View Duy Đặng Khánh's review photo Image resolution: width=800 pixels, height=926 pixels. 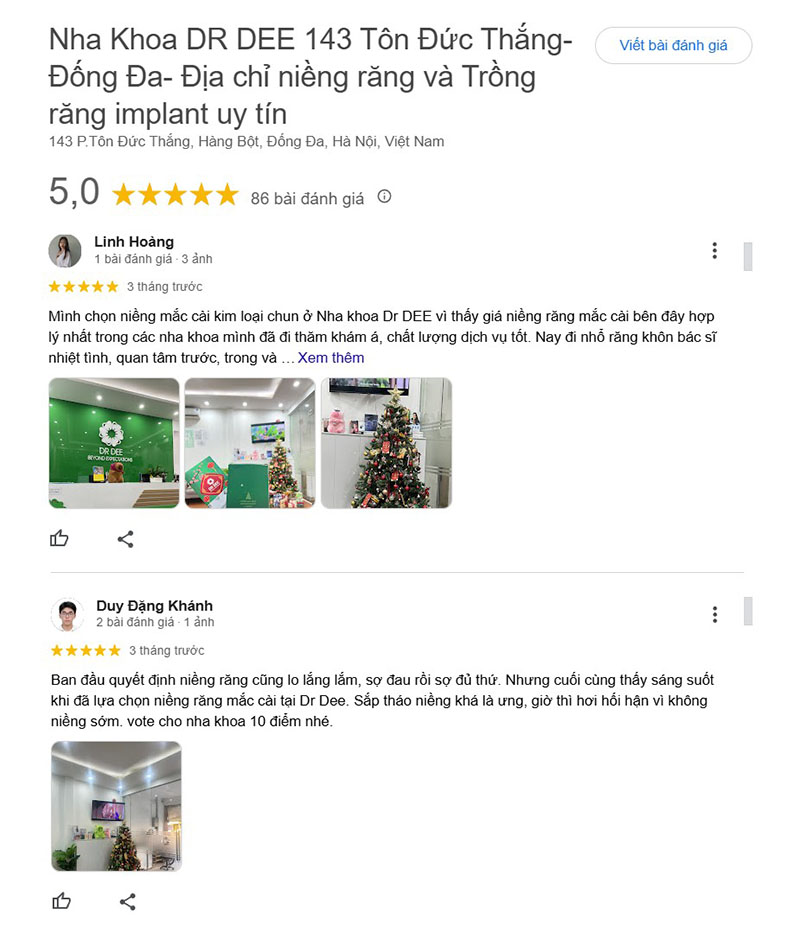coord(116,806)
